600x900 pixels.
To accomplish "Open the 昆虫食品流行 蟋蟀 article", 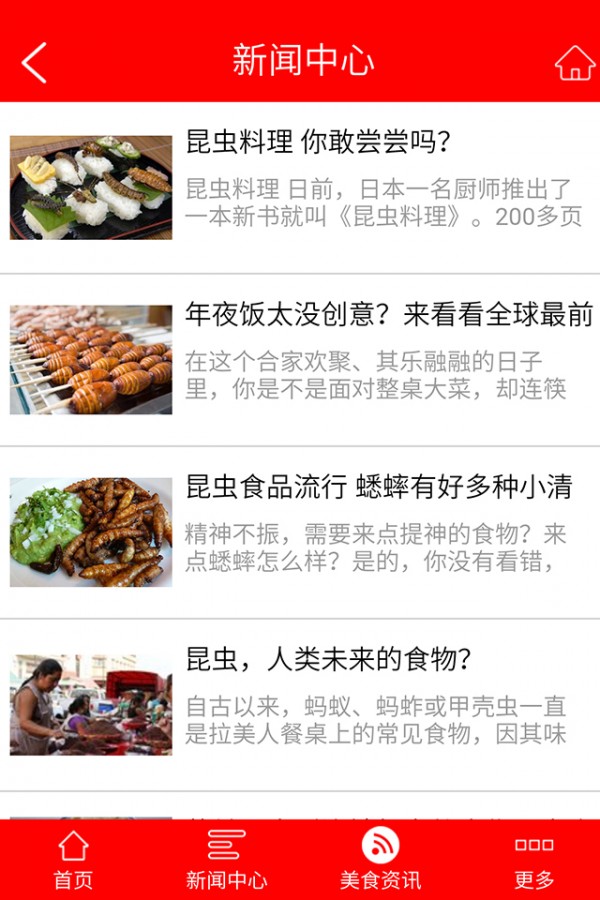I will [378, 488].
